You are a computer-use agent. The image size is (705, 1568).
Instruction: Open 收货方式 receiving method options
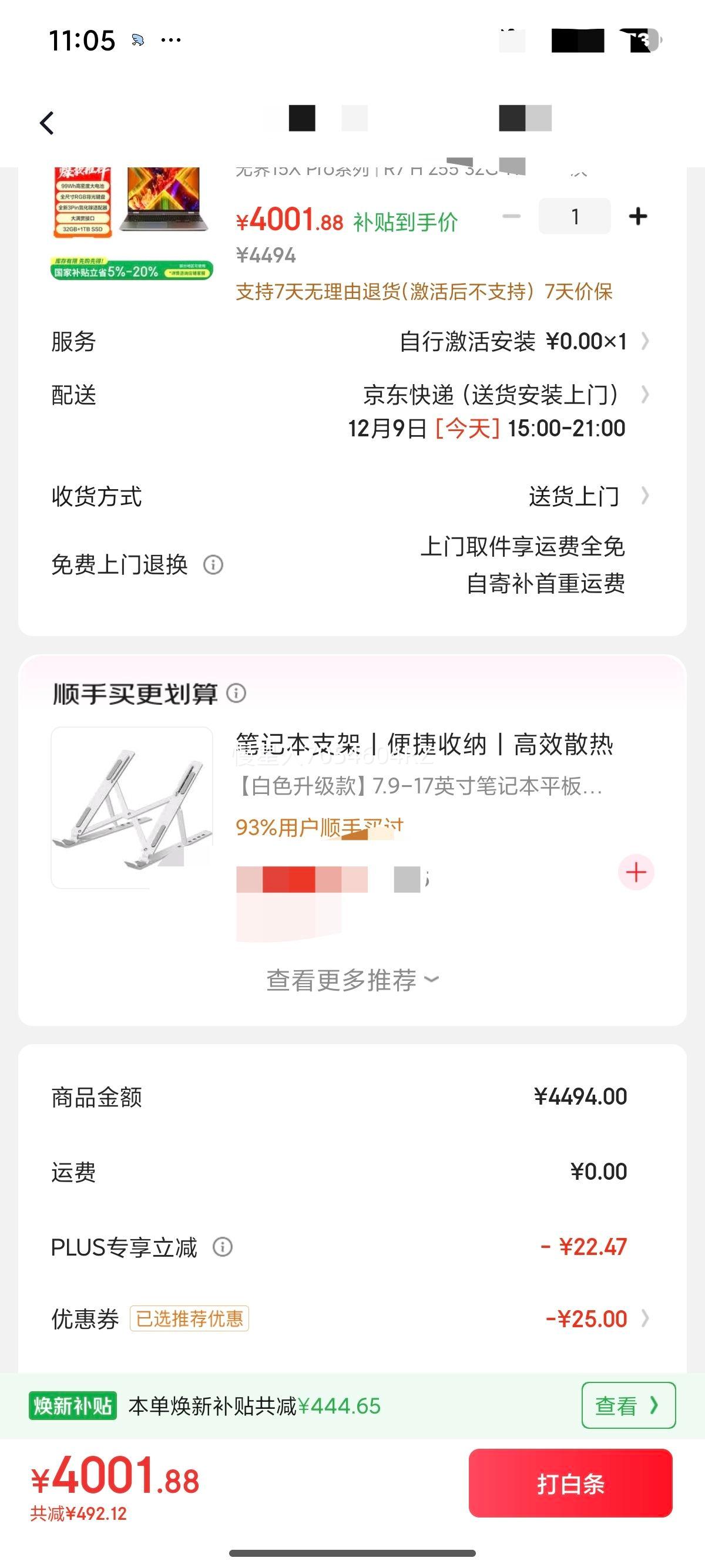click(x=644, y=496)
